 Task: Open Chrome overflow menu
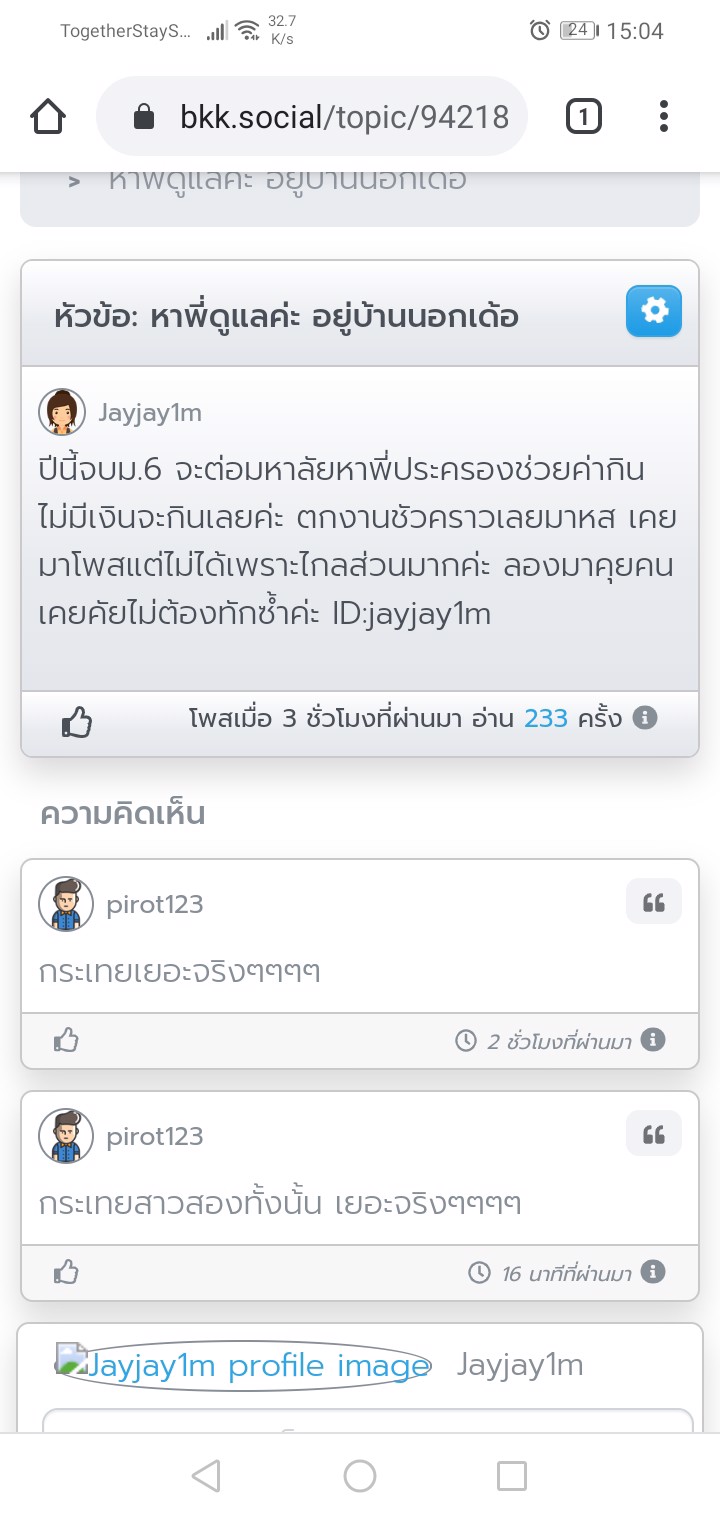click(663, 118)
